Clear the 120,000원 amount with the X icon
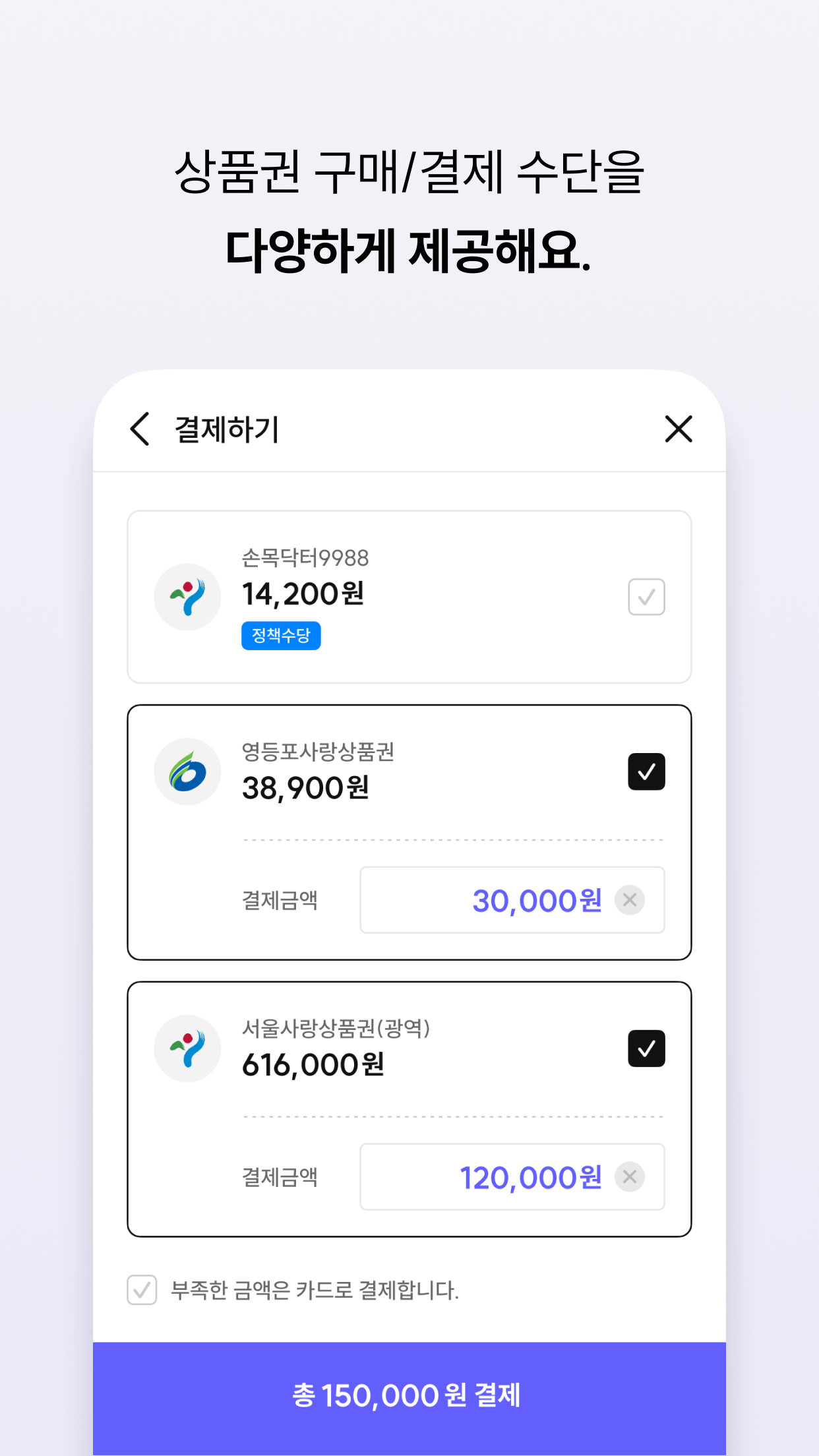The height and width of the screenshot is (1456, 819). (631, 1176)
